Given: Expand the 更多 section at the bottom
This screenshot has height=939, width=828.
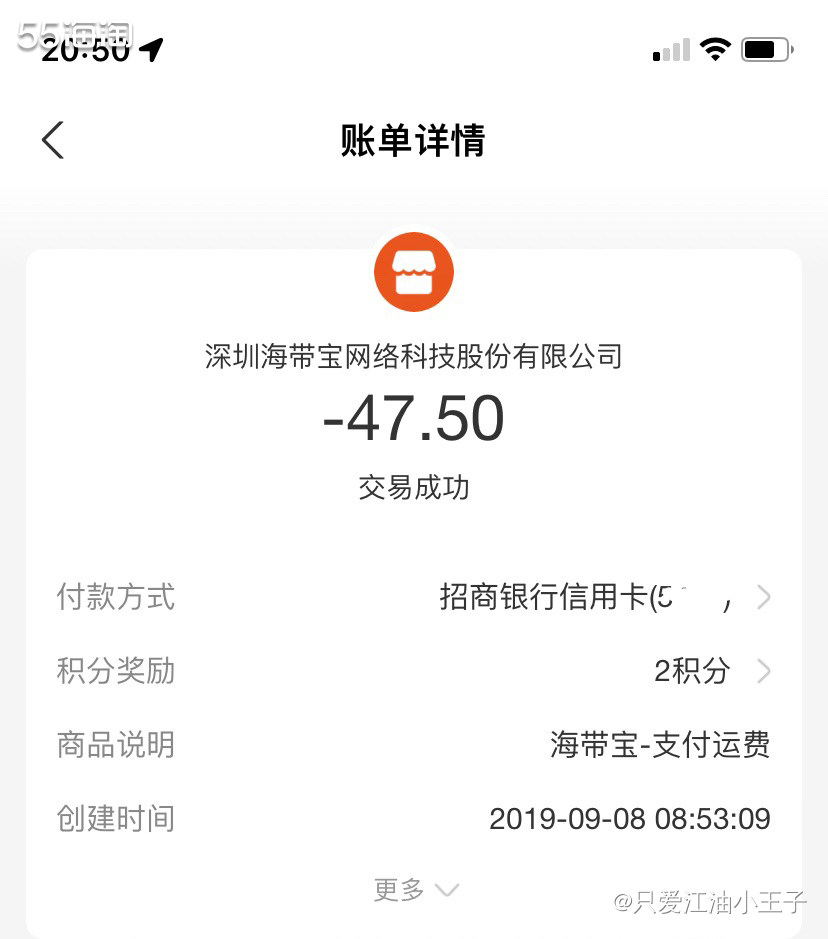Looking at the screenshot, I should click(x=413, y=888).
